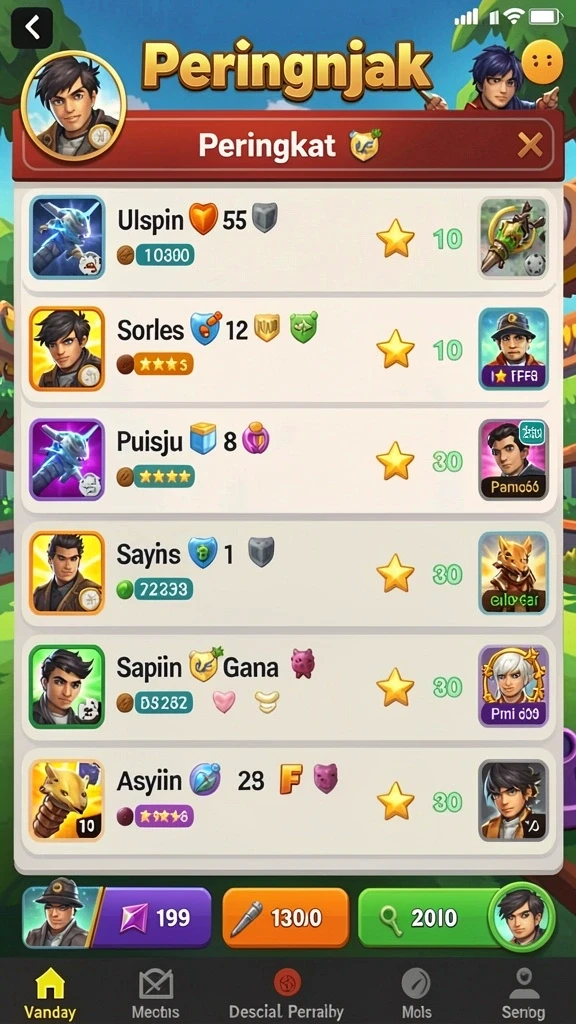
Task: Close the Peringkat ranking panel
Action: (x=530, y=145)
